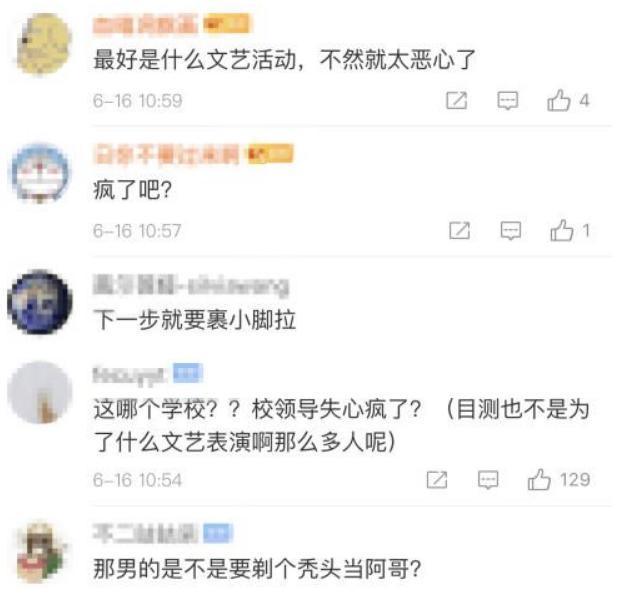
Task: Like the comment "最好是什么文艺活动"
Action: pyautogui.click(x=559, y=101)
